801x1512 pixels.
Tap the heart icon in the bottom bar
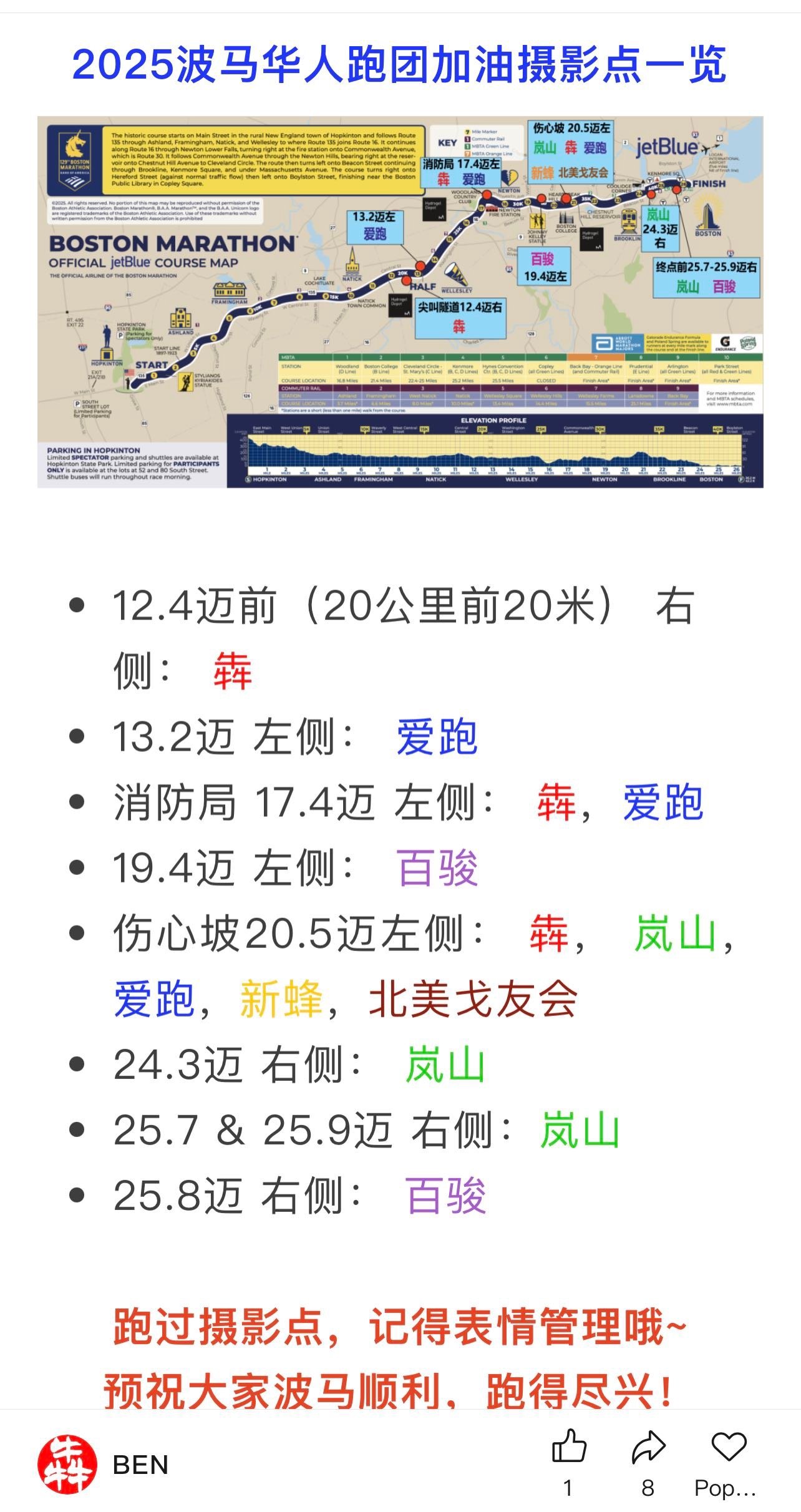point(729,1446)
